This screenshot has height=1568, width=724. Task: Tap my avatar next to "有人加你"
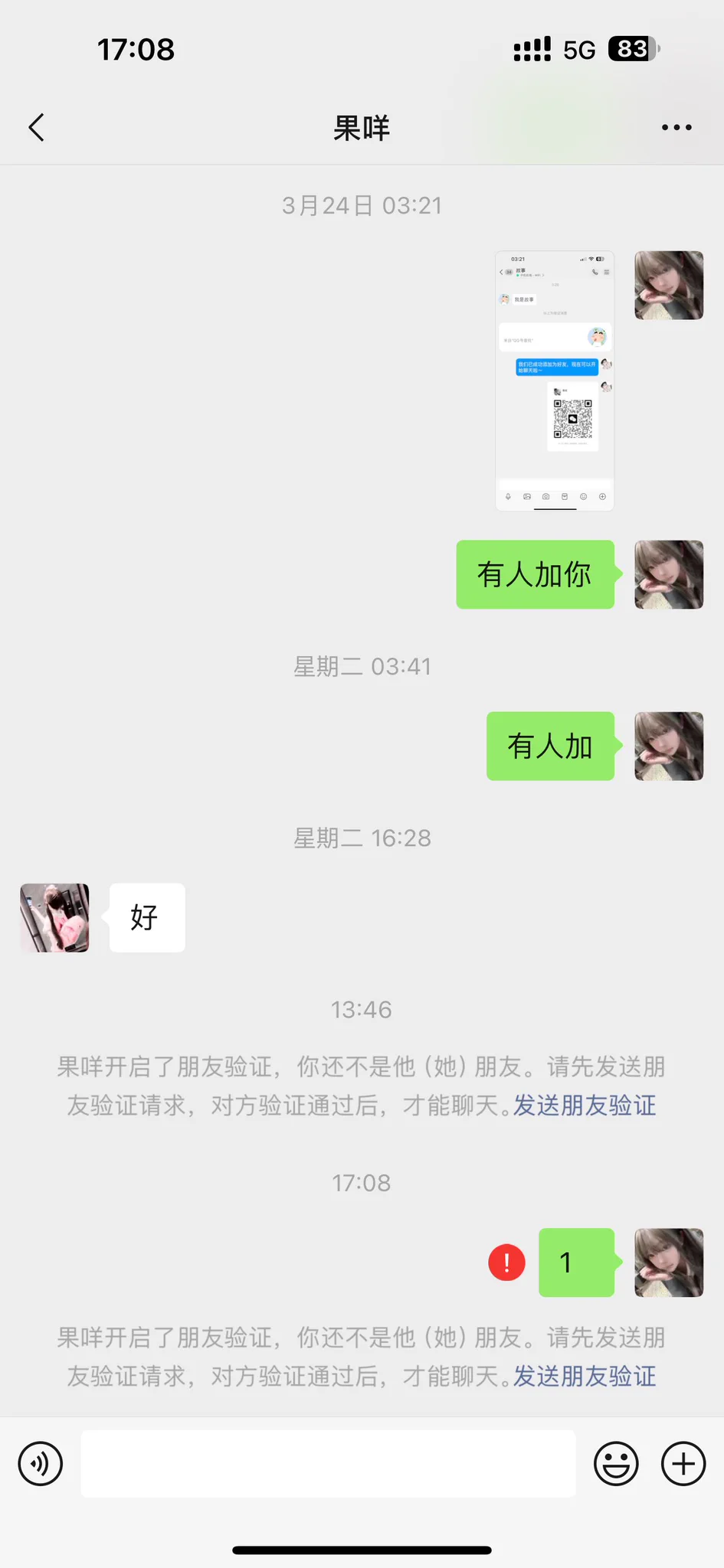point(669,574)
